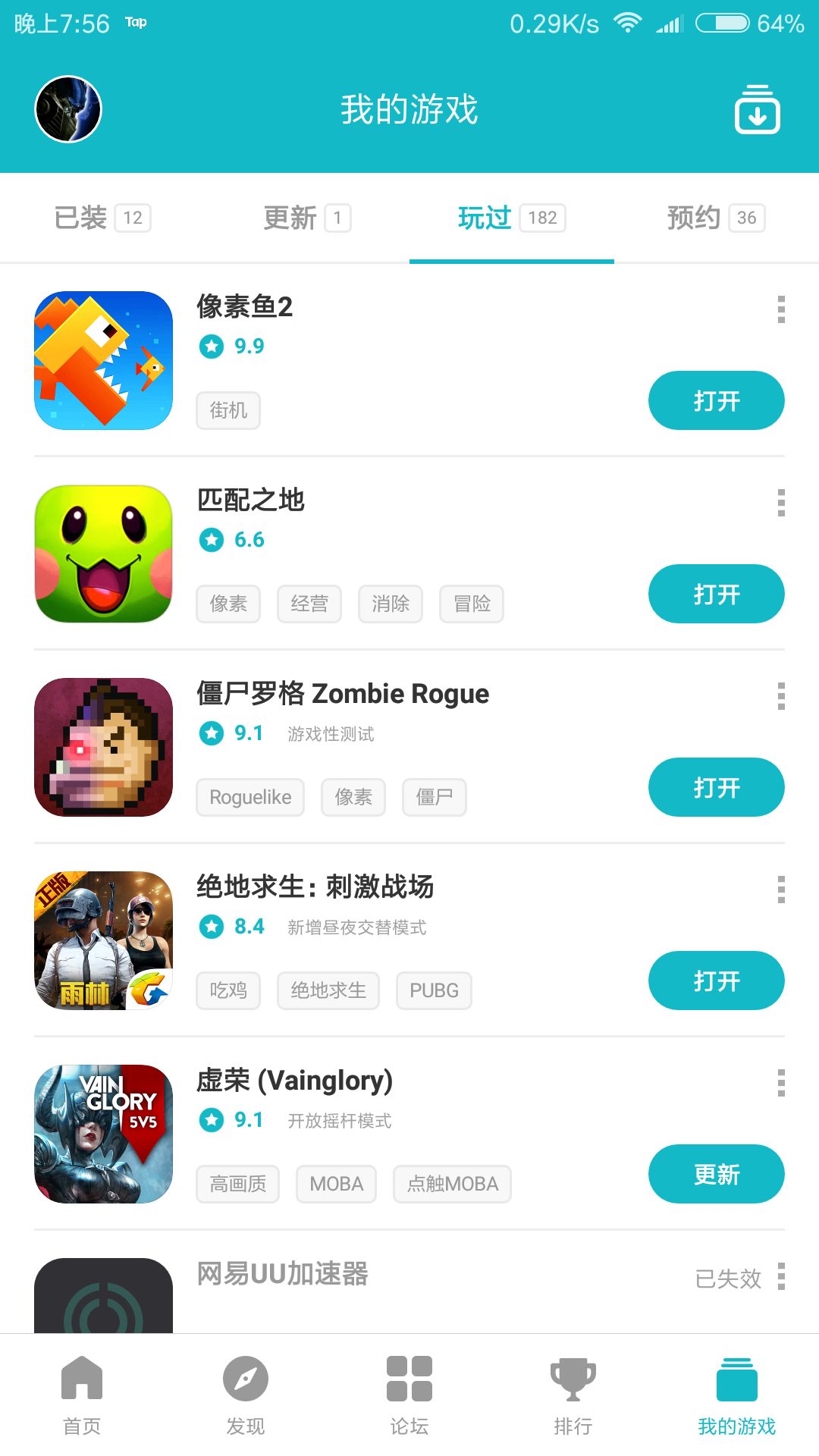This screenshot has width=819, height=1456.
Task: Tap the profile avatar in top left
Action: [68, 108]
